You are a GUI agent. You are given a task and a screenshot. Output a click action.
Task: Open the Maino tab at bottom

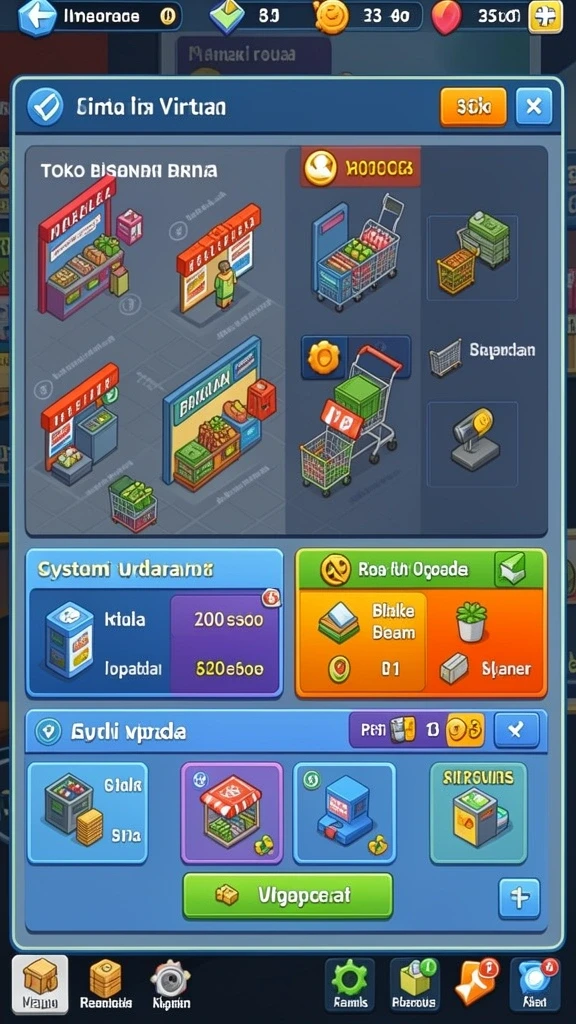[40, 985]
